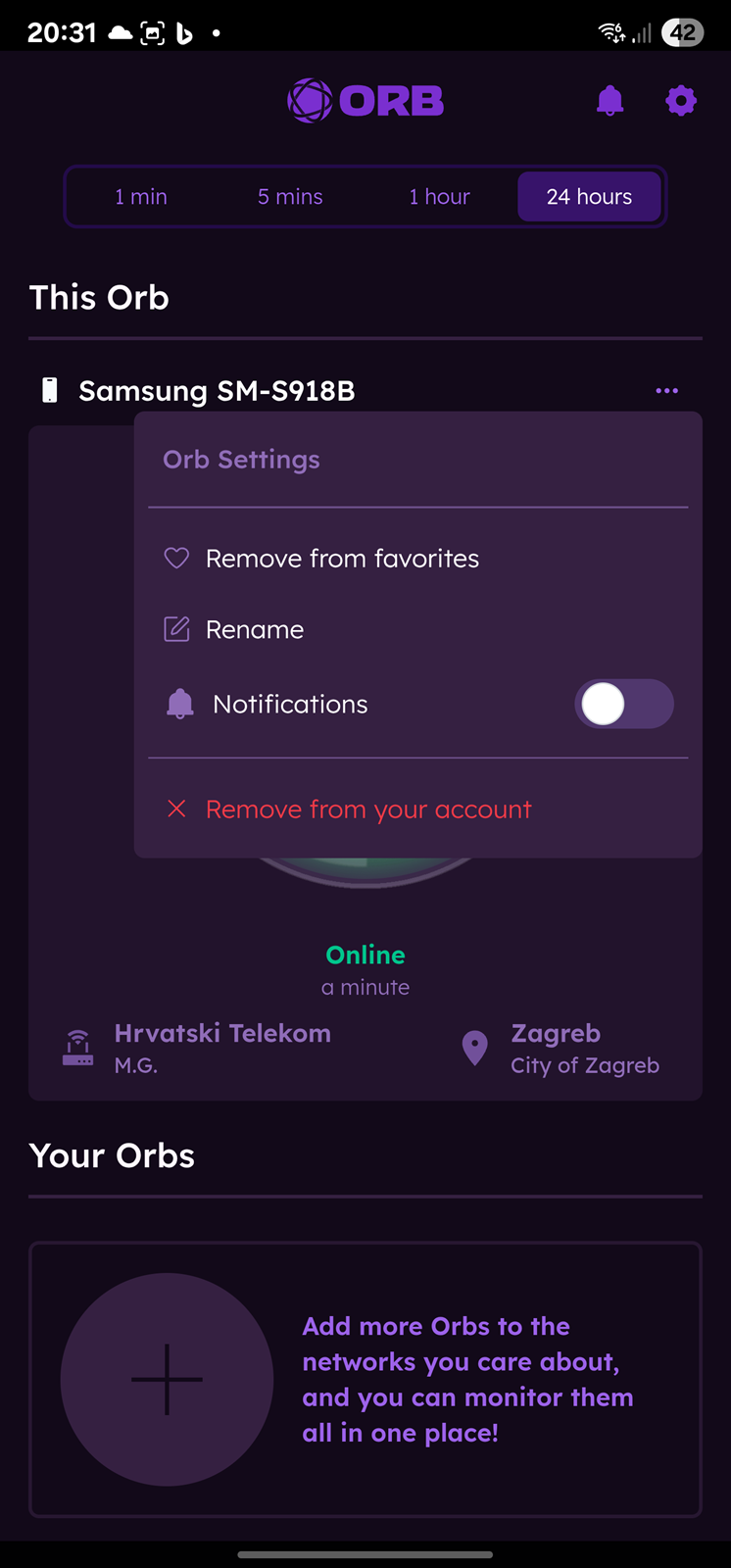Switch to the 1 hour range
The height and width of the screenshot is (1568, 731).
coord(439,197)
